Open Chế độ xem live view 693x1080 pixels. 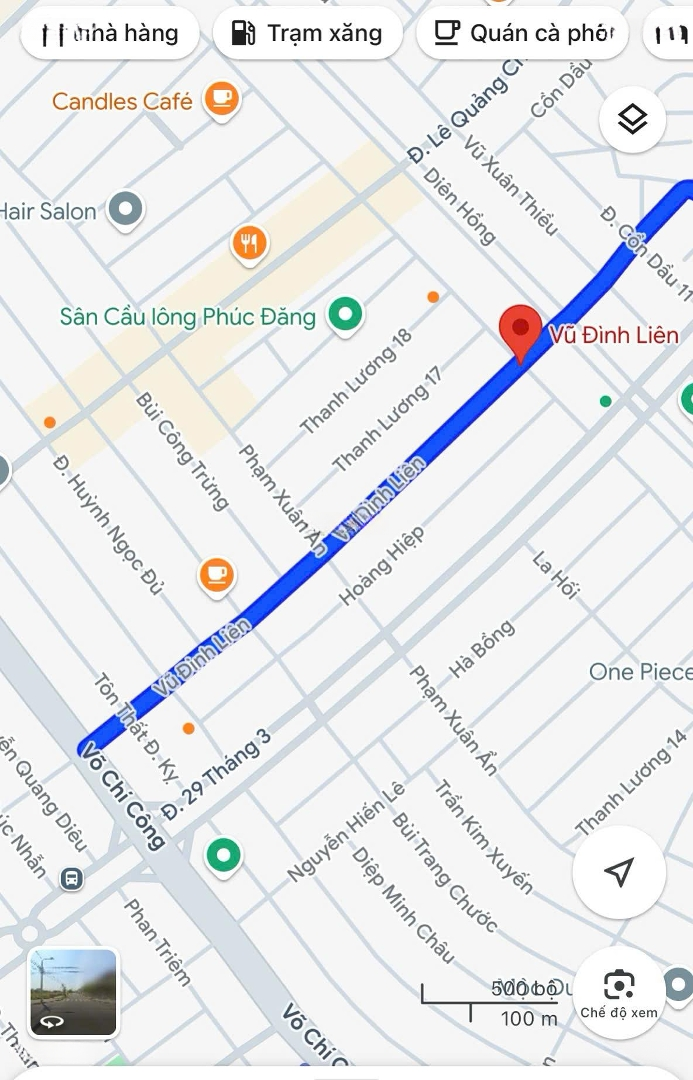coord(619,992)
